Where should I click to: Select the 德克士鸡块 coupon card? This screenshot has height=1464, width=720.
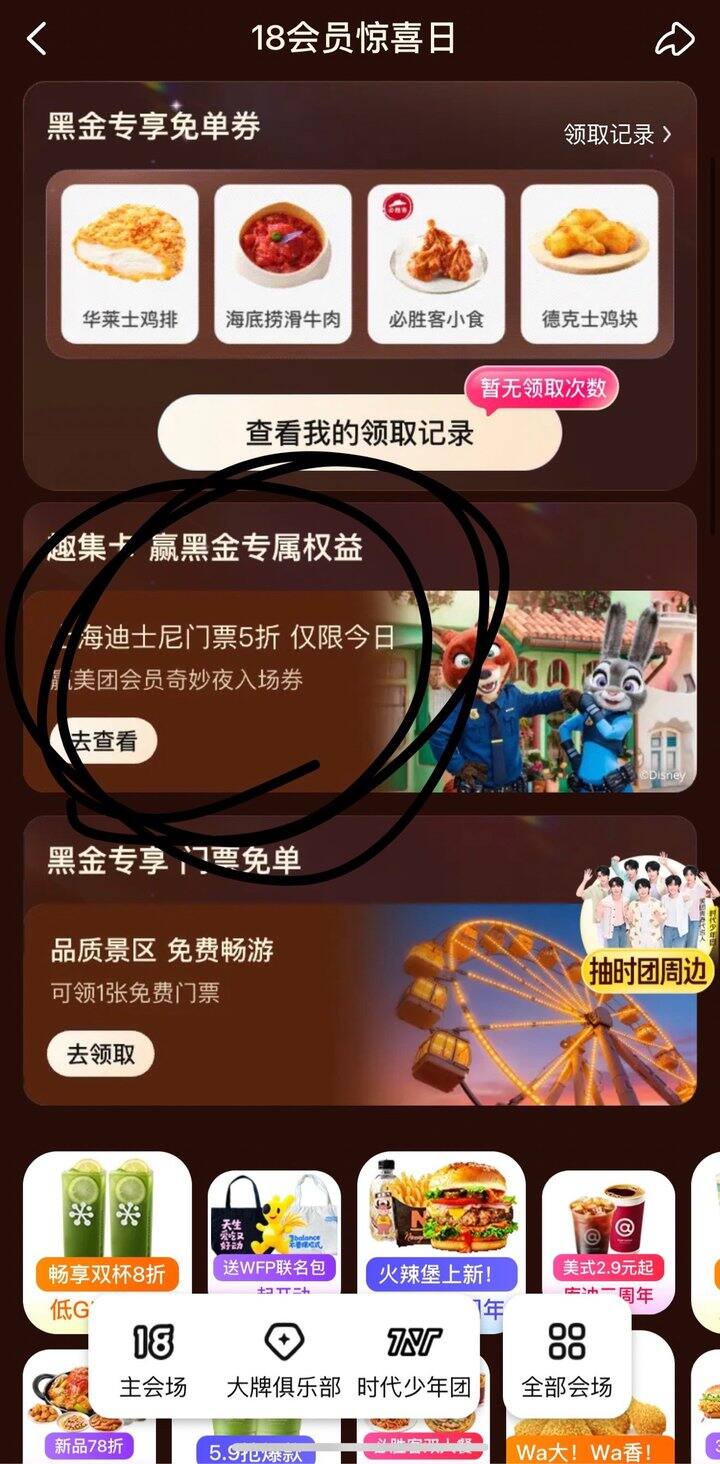coord(589,264)
